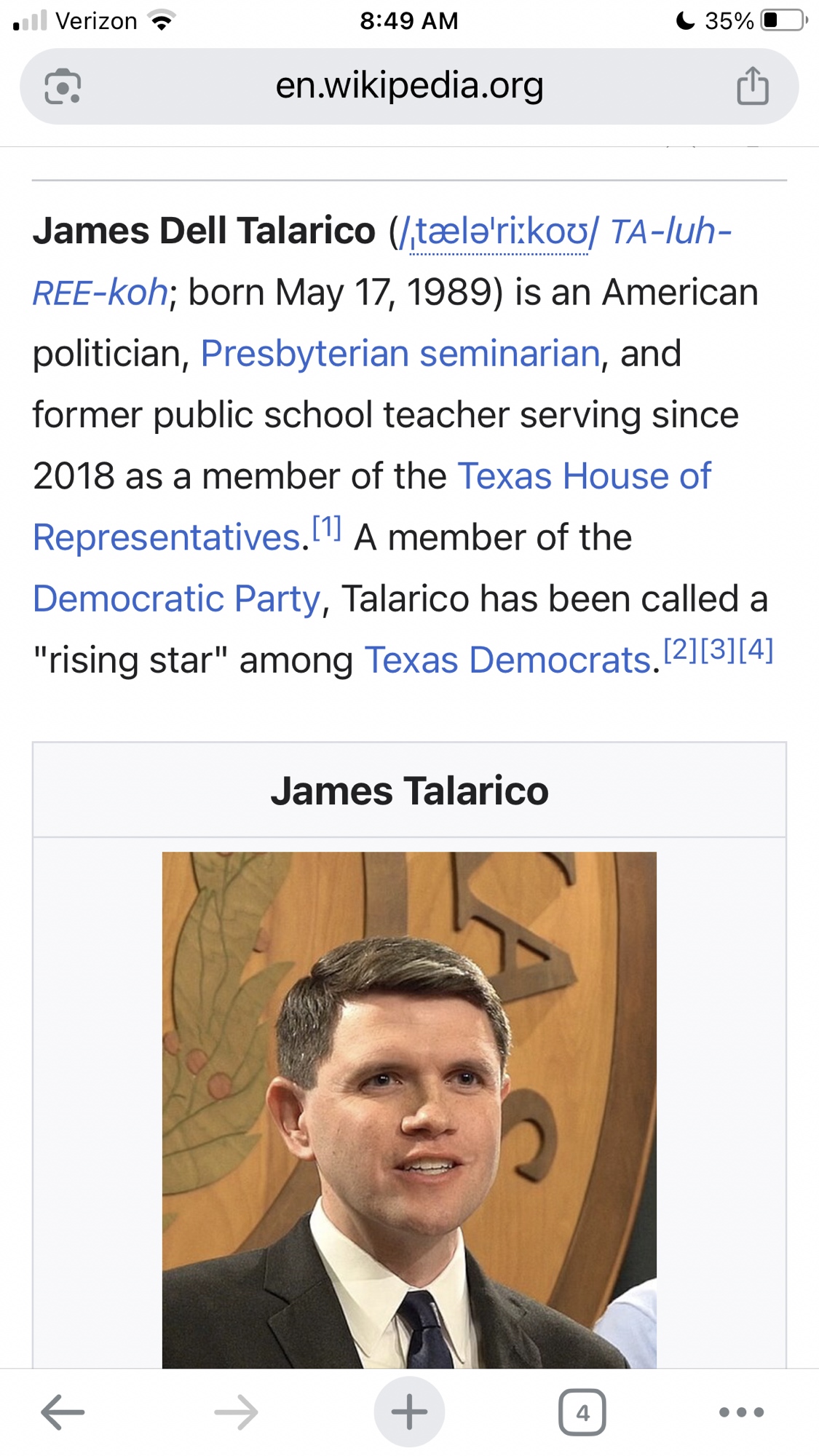Open the camera search icon in address bar
Viewport: 819px width, 1456px height.
63,87
